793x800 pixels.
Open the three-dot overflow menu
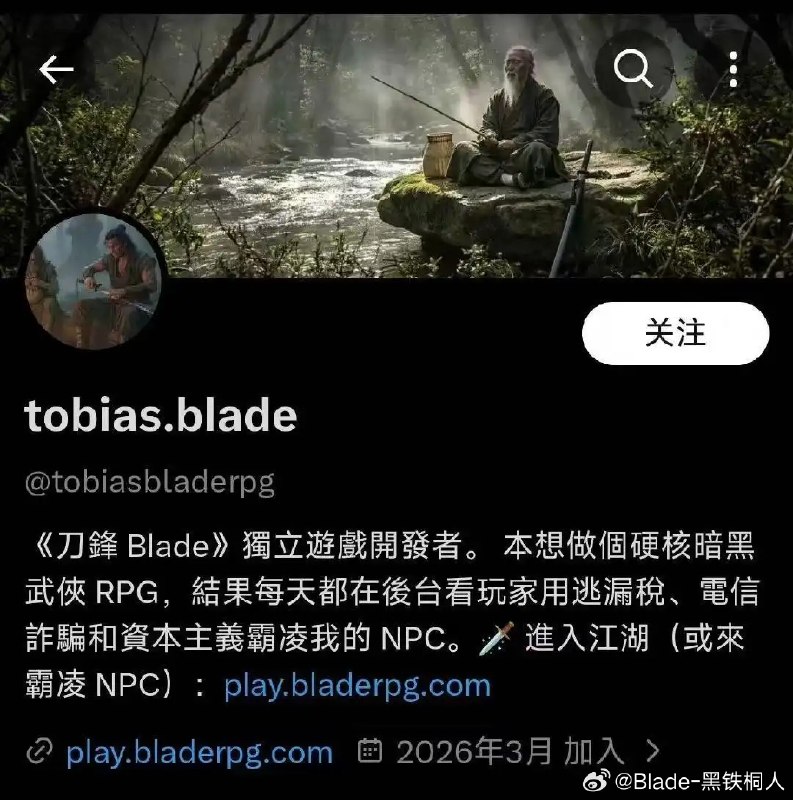[x=733, y=68]
